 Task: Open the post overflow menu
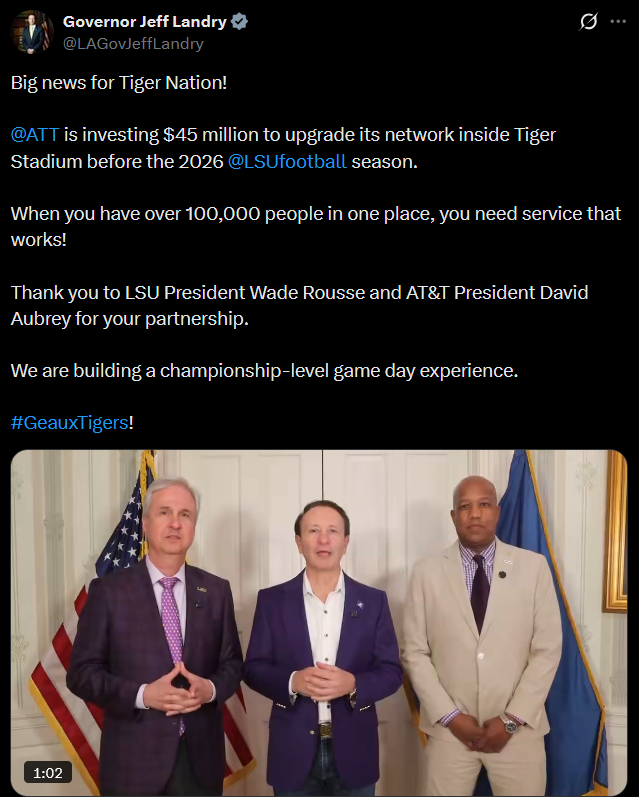click(618, 22)
